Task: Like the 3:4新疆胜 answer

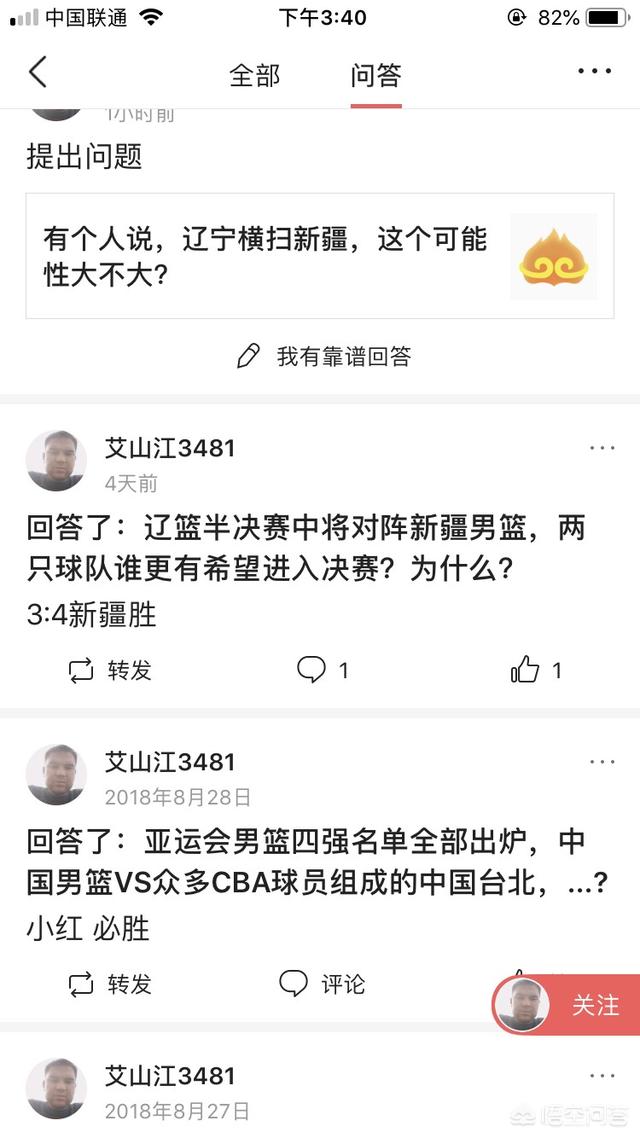Action: (x=535, y=670)
